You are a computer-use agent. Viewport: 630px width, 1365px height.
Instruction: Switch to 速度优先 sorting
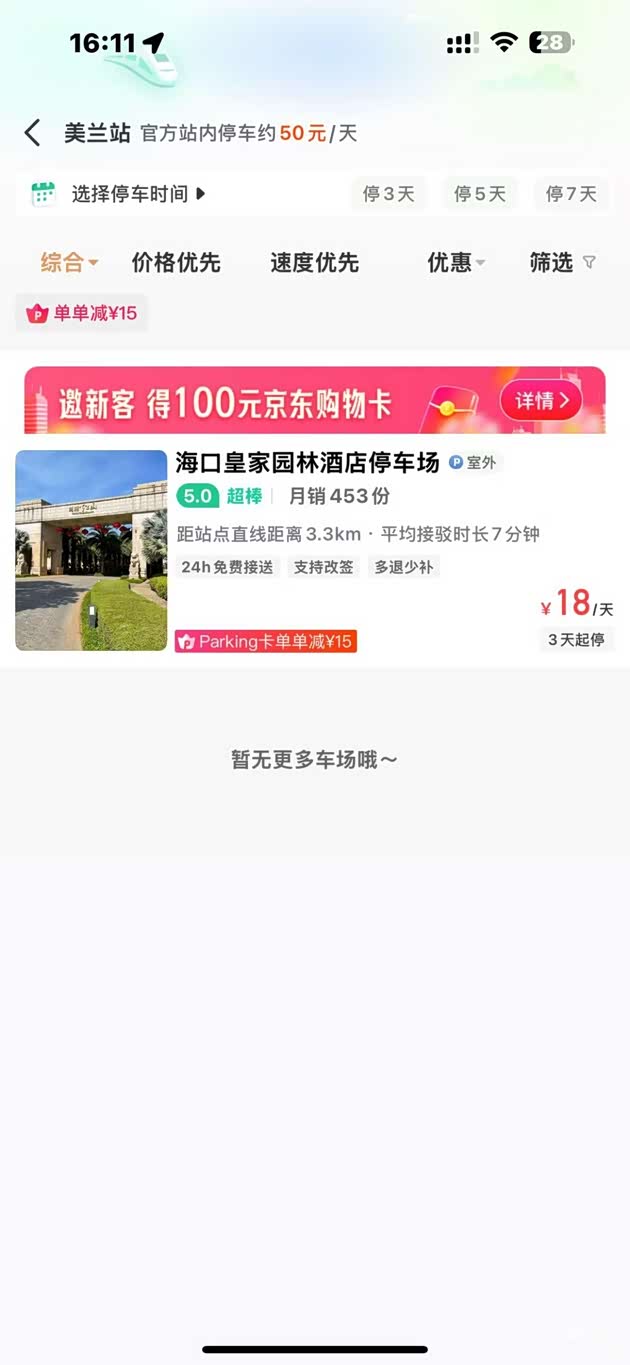tap(314, 263)
